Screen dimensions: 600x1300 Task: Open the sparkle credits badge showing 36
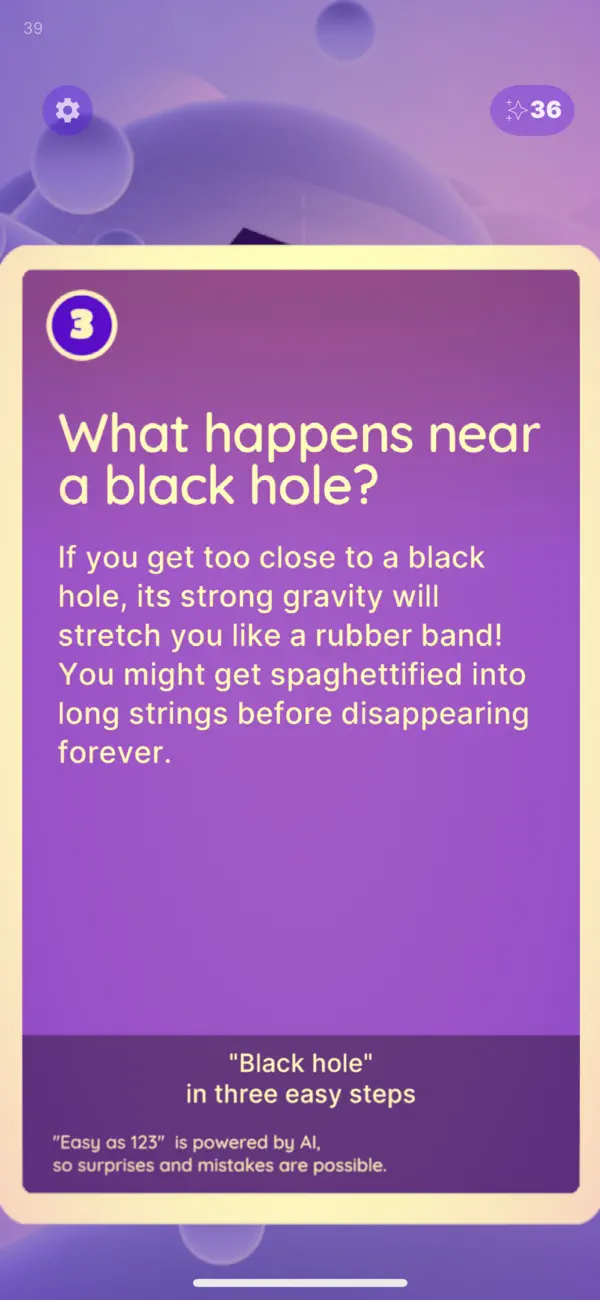click(x=532, y=110)
